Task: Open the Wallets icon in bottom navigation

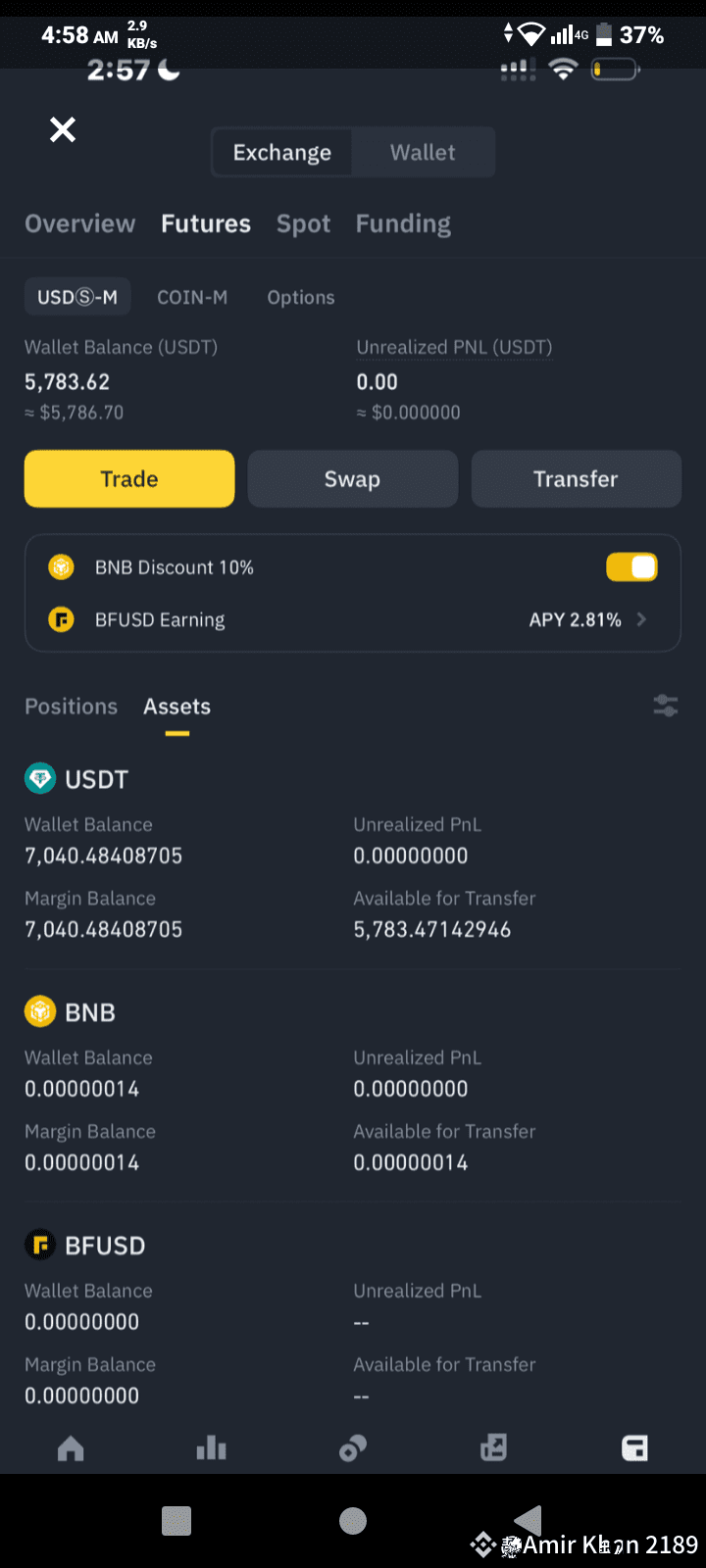Action: [x=635, y=1447]
